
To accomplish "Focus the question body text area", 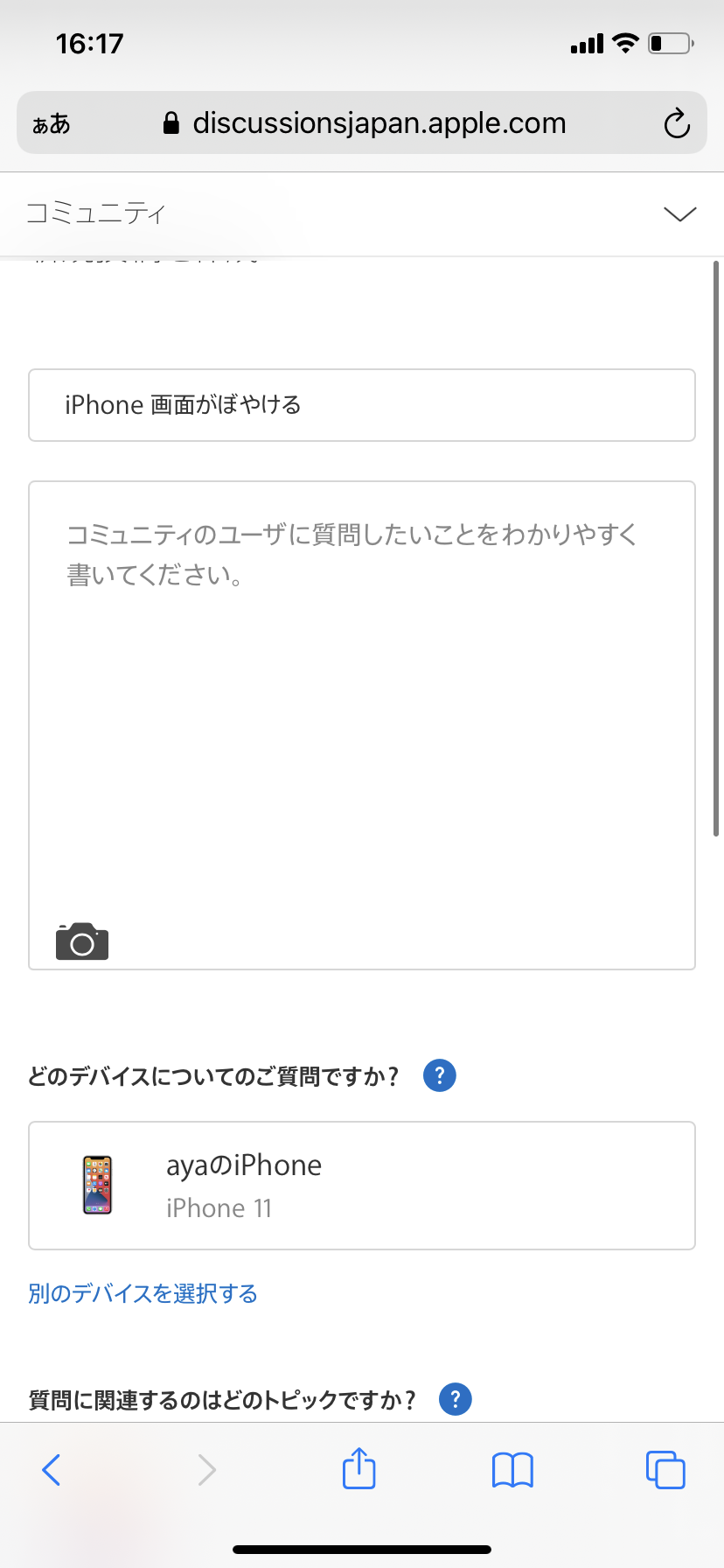I will coord(362,700).
